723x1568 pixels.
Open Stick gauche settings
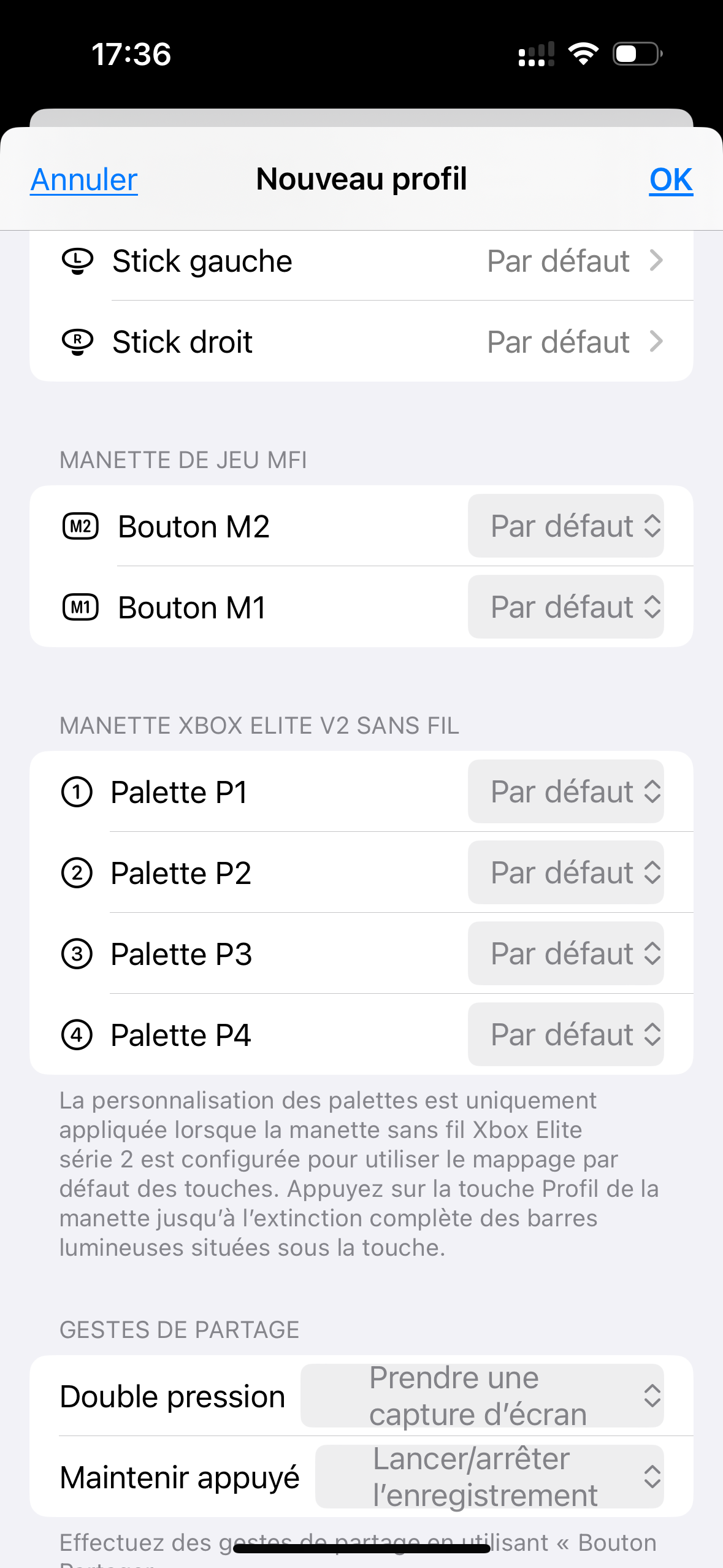coord(362,261)
